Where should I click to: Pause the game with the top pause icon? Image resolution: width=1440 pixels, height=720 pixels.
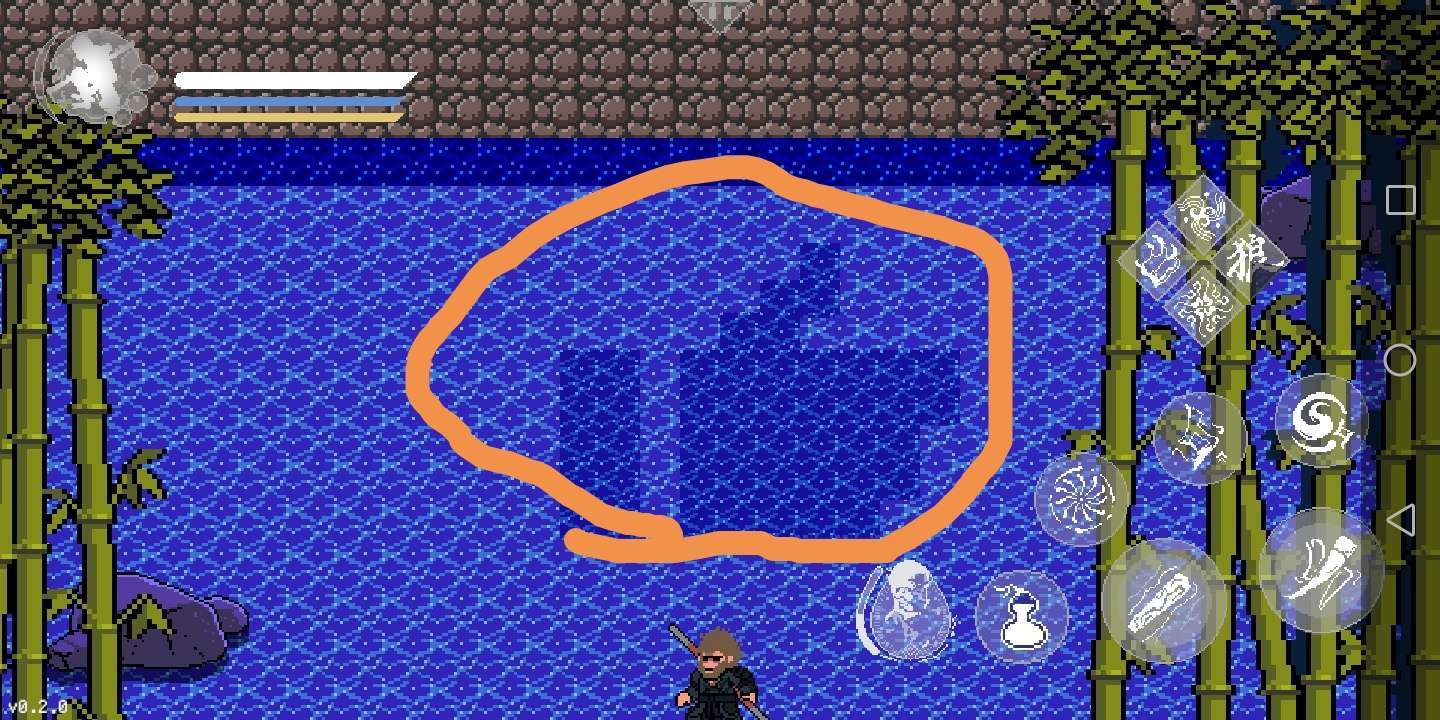pos(720,12)
